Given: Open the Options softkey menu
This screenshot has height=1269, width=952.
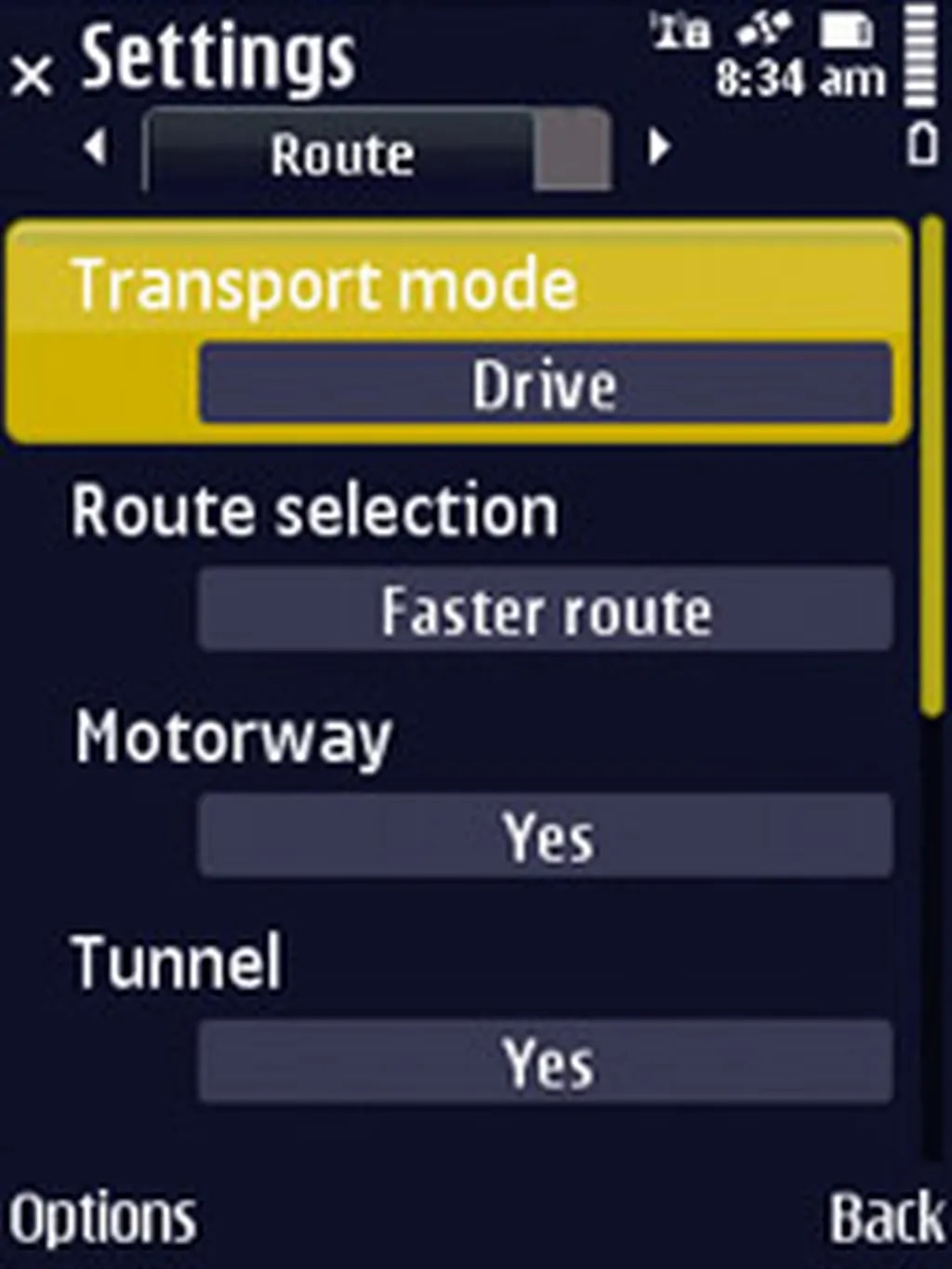Looking at the screenshot, I should tap(102, 1218).
